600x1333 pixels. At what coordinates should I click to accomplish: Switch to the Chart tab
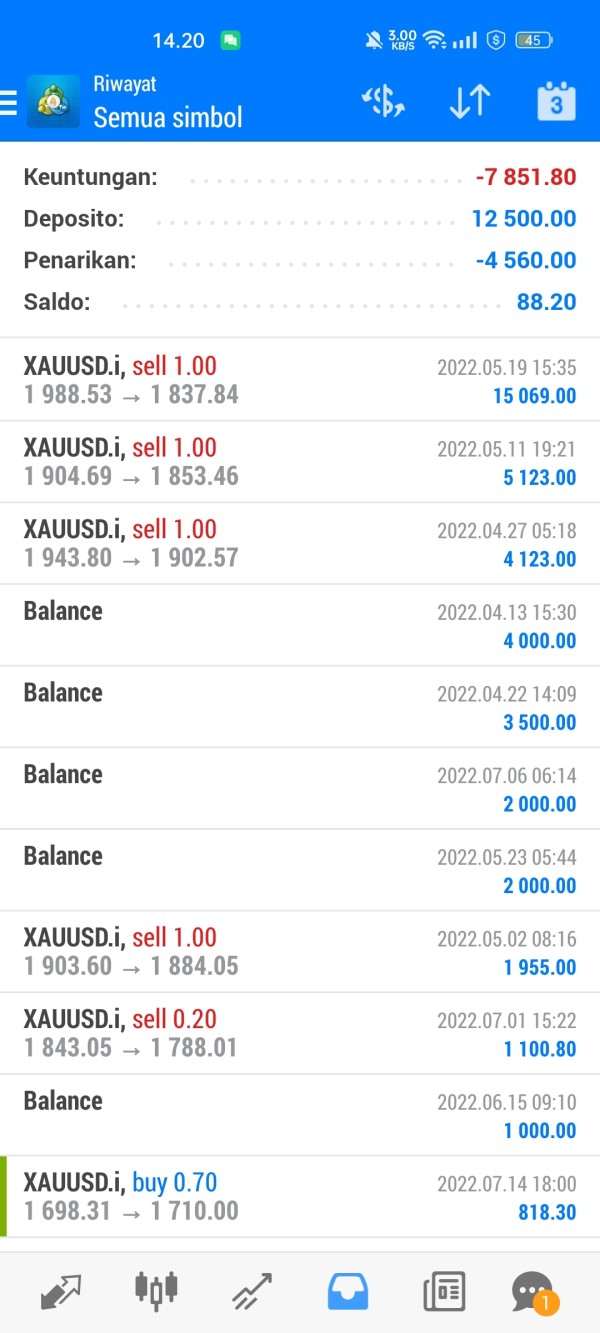157,1291
